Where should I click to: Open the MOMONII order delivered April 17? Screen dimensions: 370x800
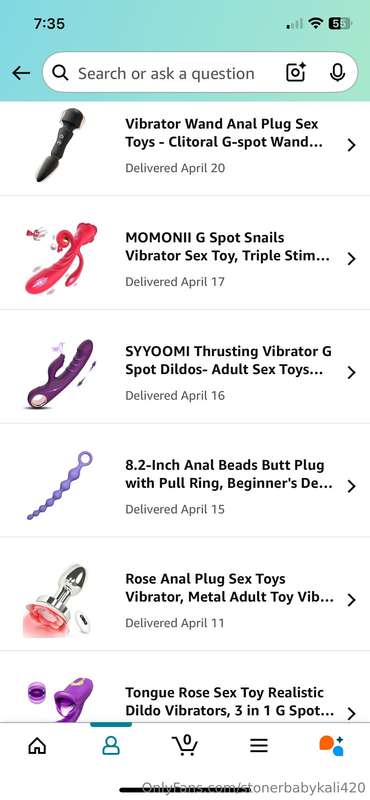(x=185, y=253)
